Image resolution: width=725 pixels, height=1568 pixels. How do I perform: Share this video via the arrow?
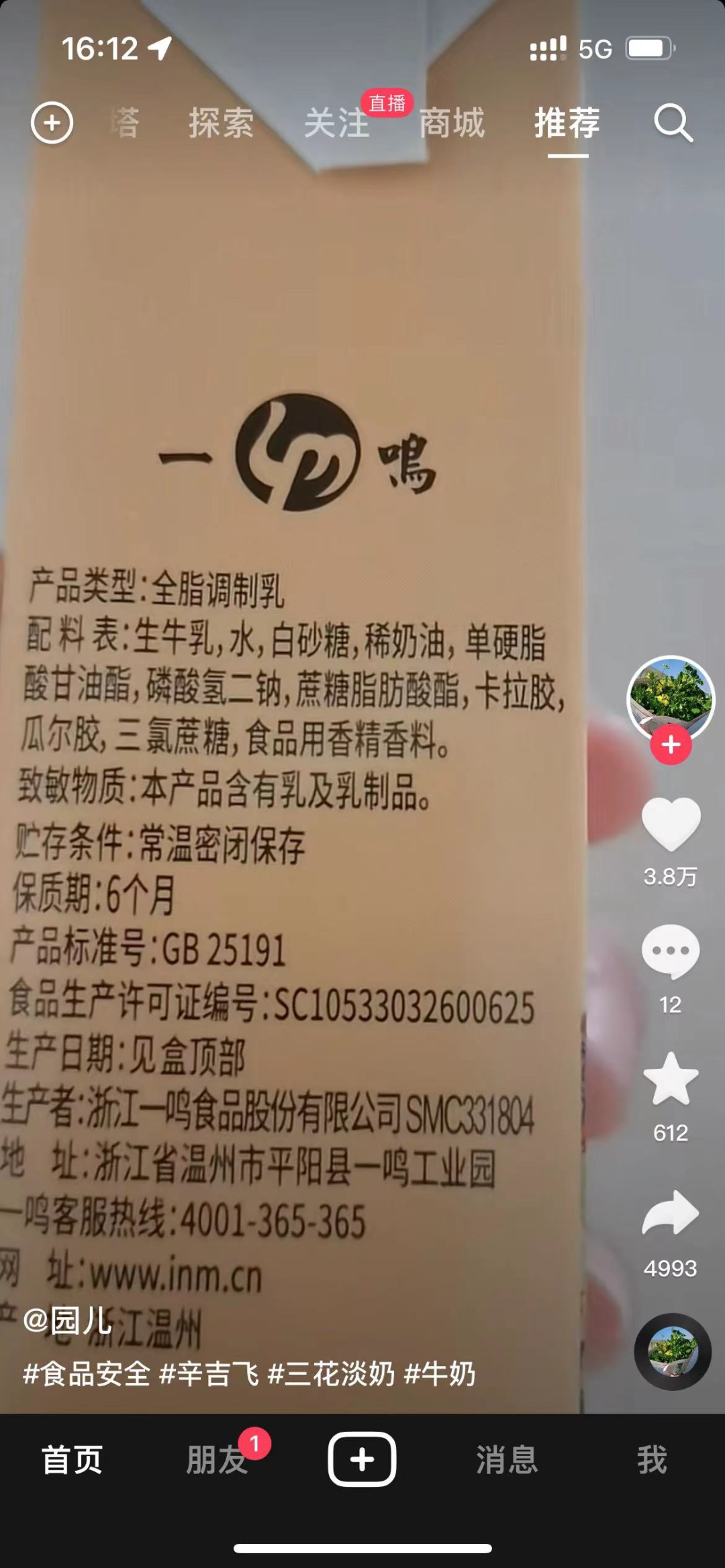[x=671, y=1214]
